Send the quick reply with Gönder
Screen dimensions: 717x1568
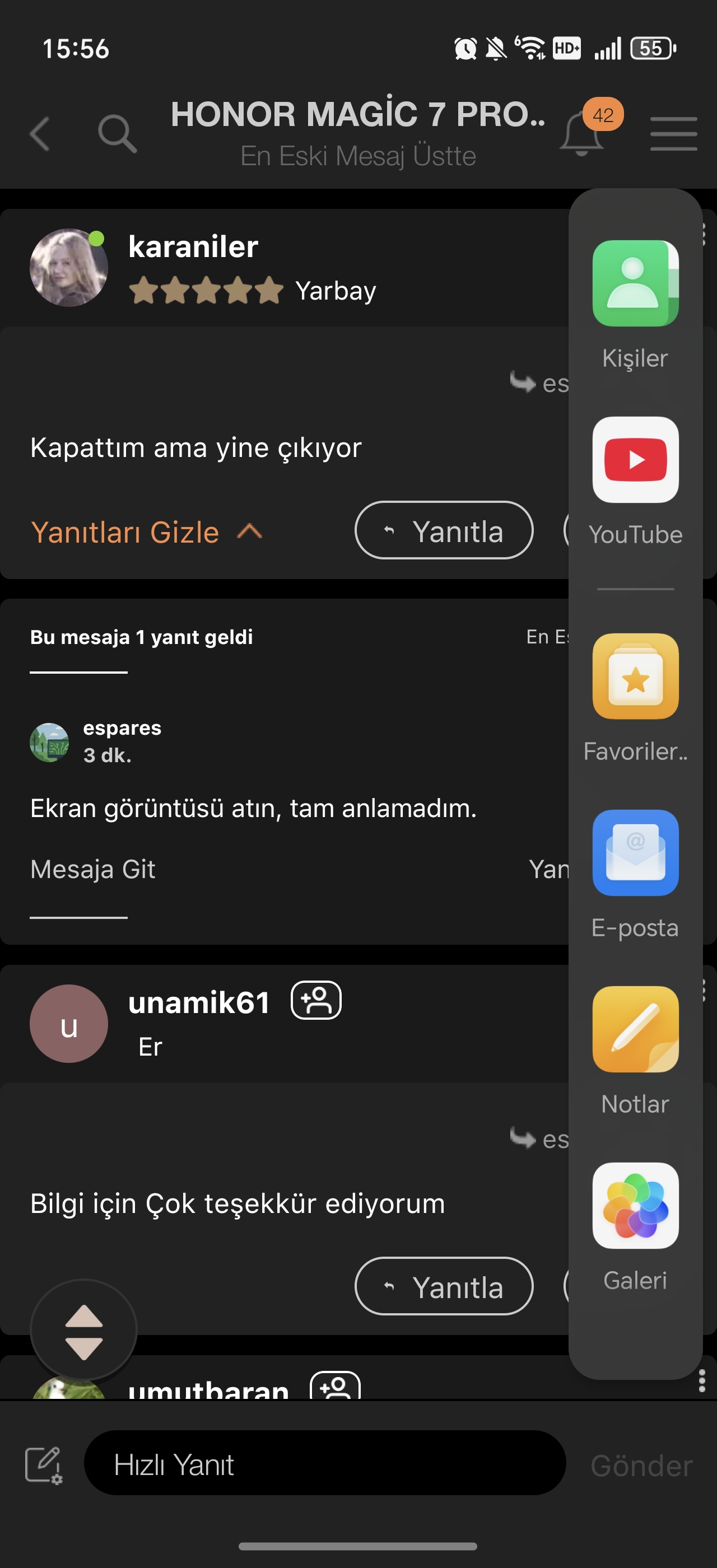[641, 1466]
